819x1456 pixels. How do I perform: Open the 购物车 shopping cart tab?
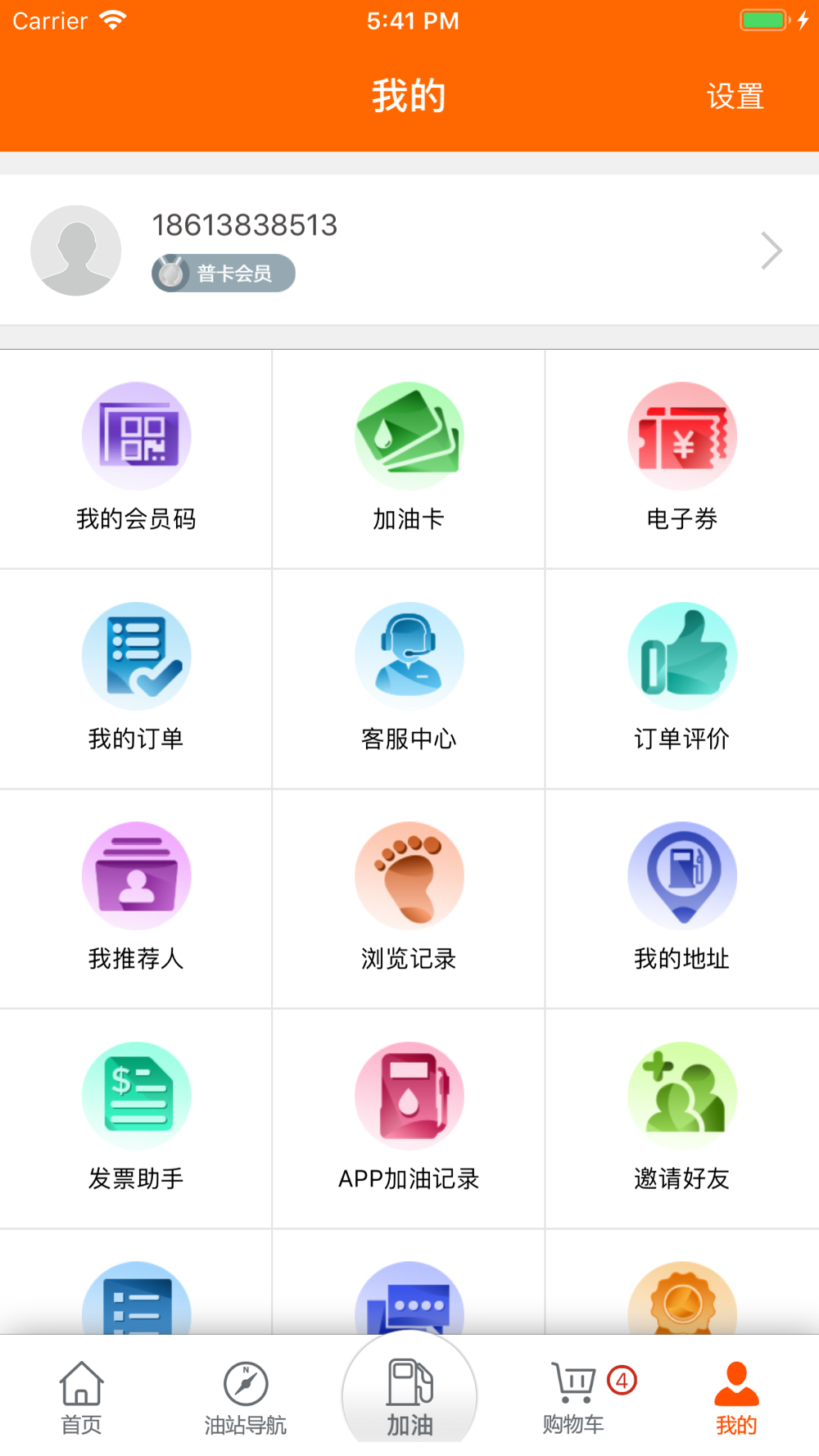575,1398
